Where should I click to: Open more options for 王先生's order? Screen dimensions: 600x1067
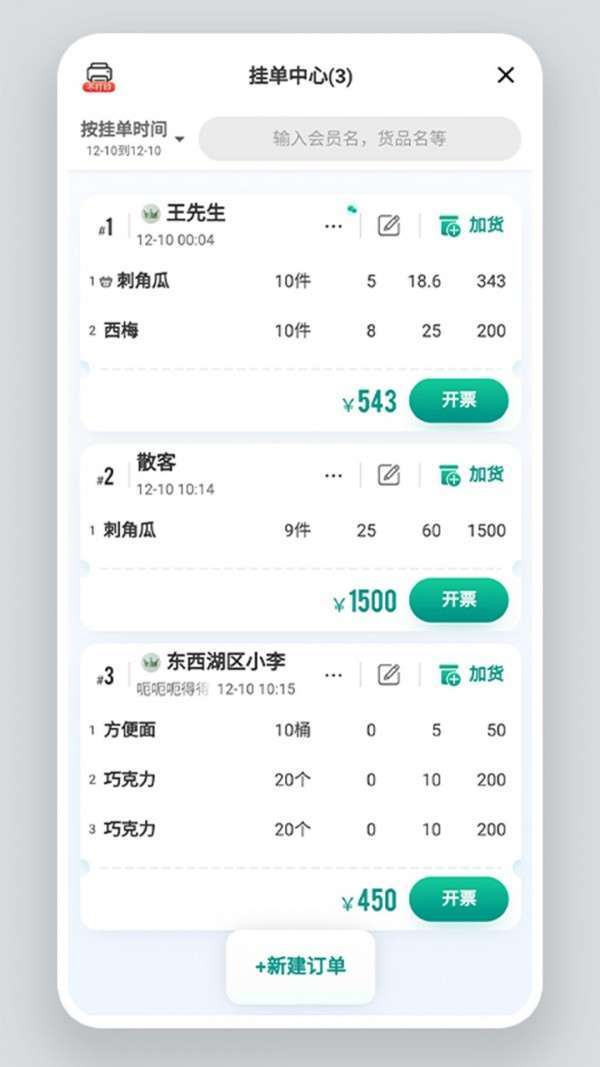(x=333, y=226)
